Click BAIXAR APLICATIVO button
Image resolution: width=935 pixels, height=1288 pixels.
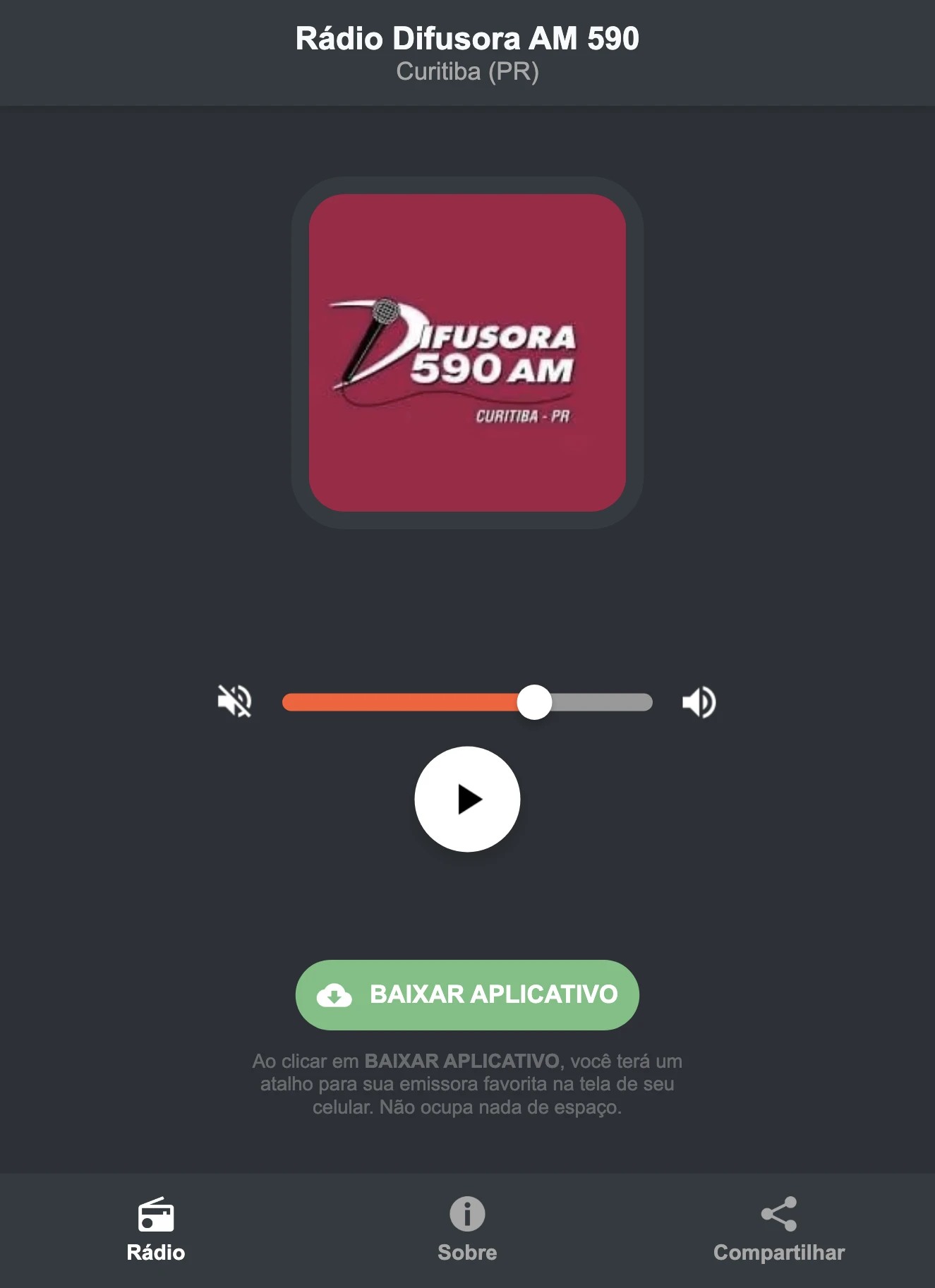coord(467,994)
